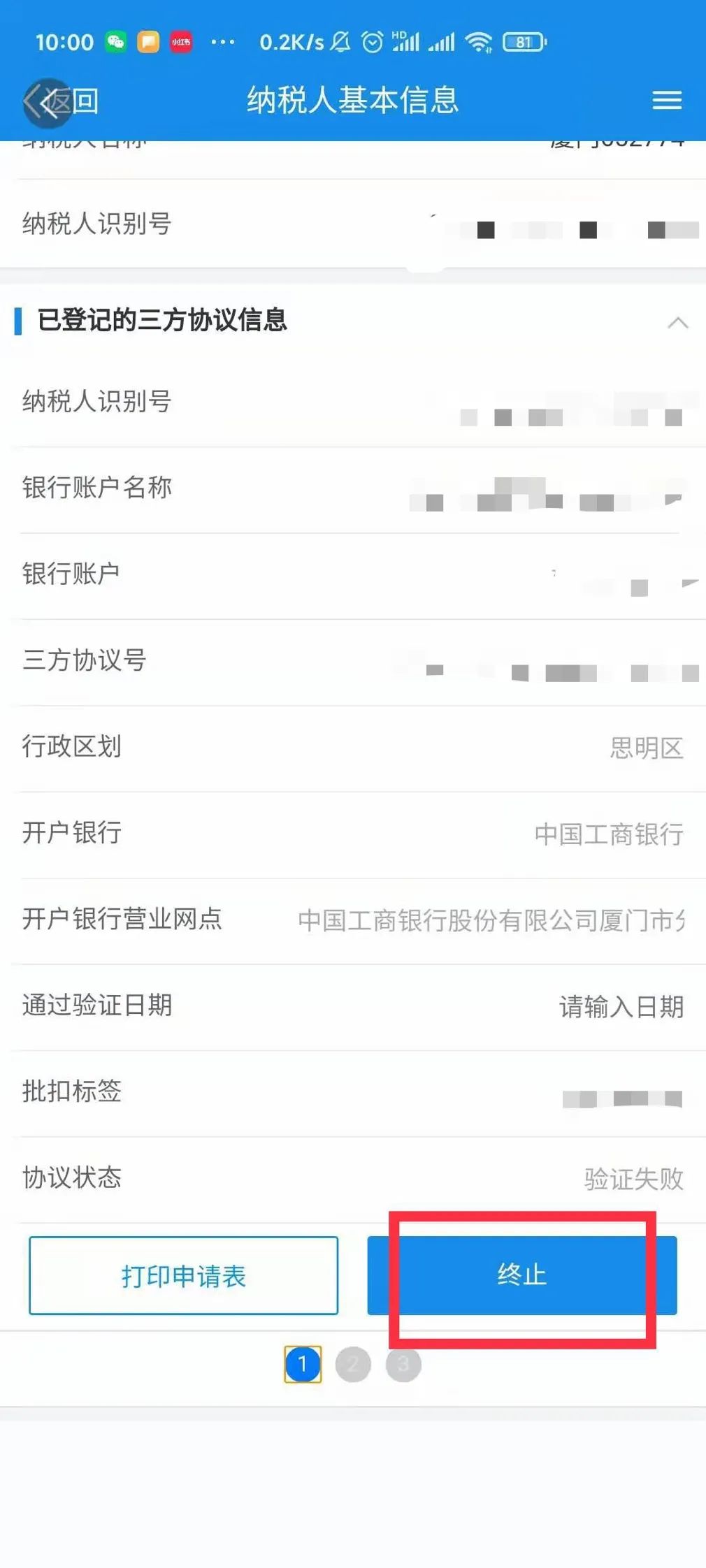Tap 终止 to terminate the agreement

click(522, 1276)
